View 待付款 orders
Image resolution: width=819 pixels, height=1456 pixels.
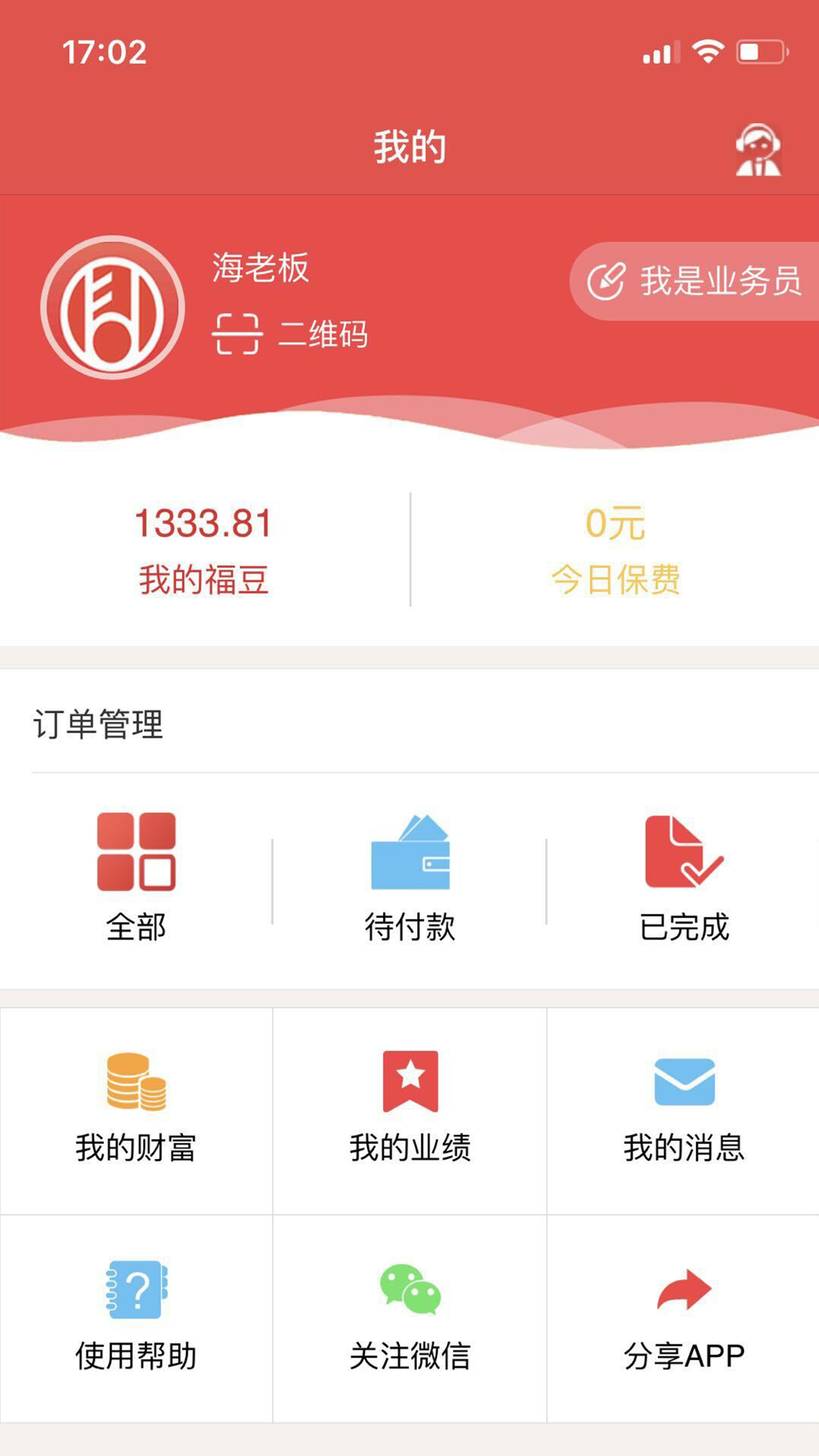(x=409, y=877)
